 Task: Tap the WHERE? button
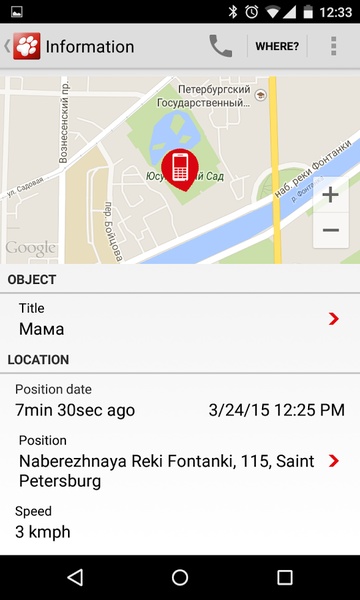[x=277, y=46]
